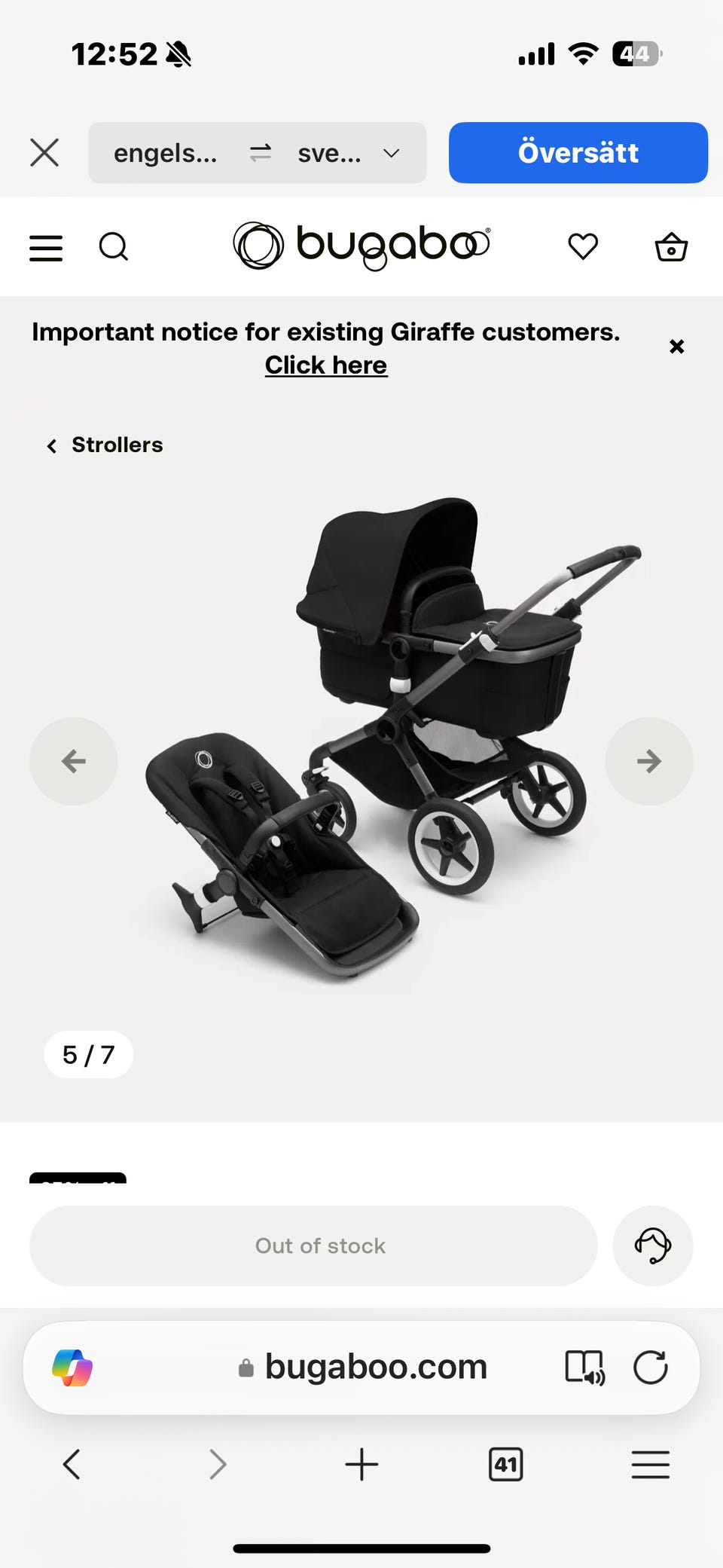Open a new browser tab
The width and height of the screenshot is (723, 1568).
click(361, 1464)
